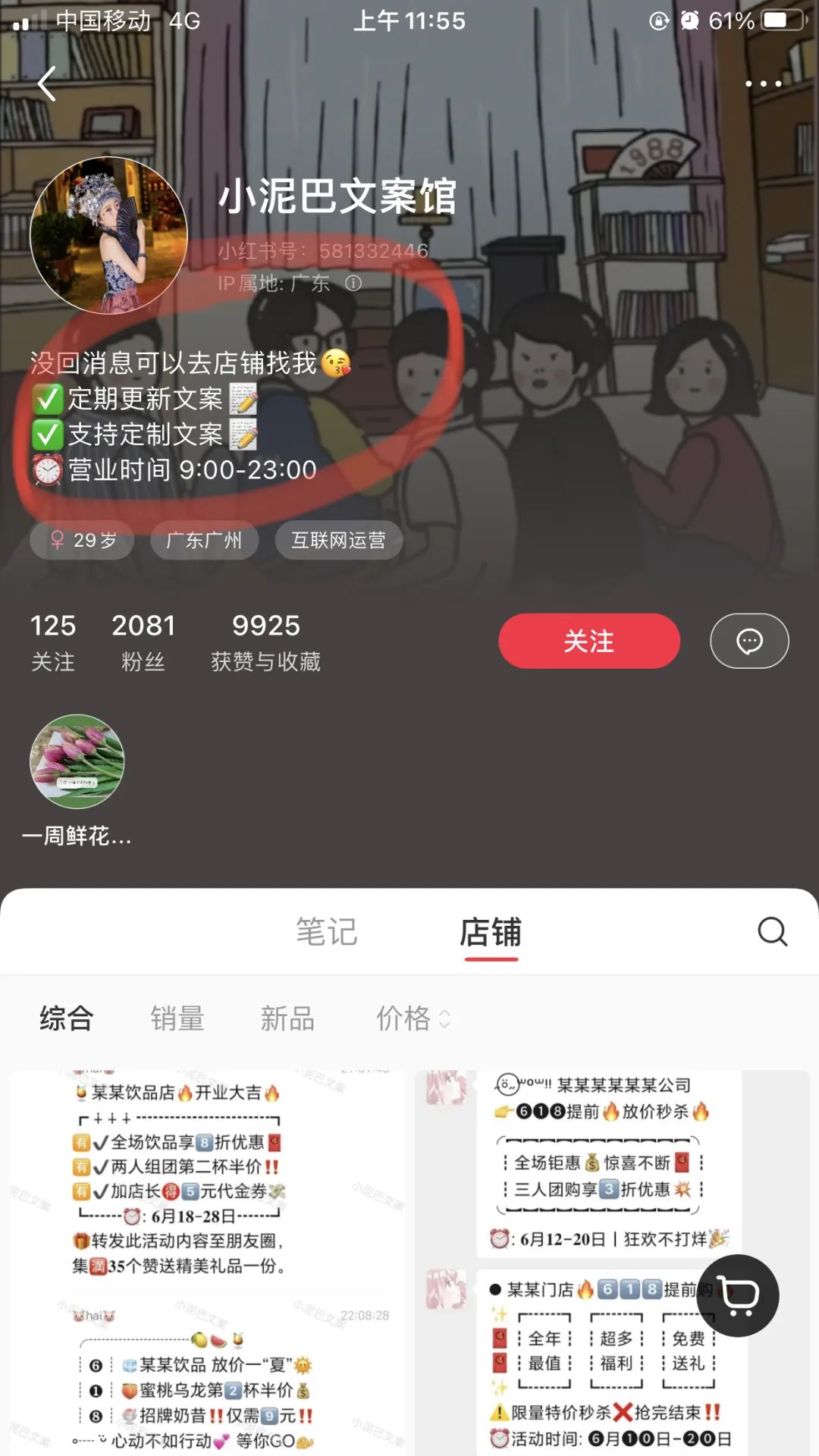
Task: Tap the 互联网运营 profession tag
Action: click(x=339, y=540)
